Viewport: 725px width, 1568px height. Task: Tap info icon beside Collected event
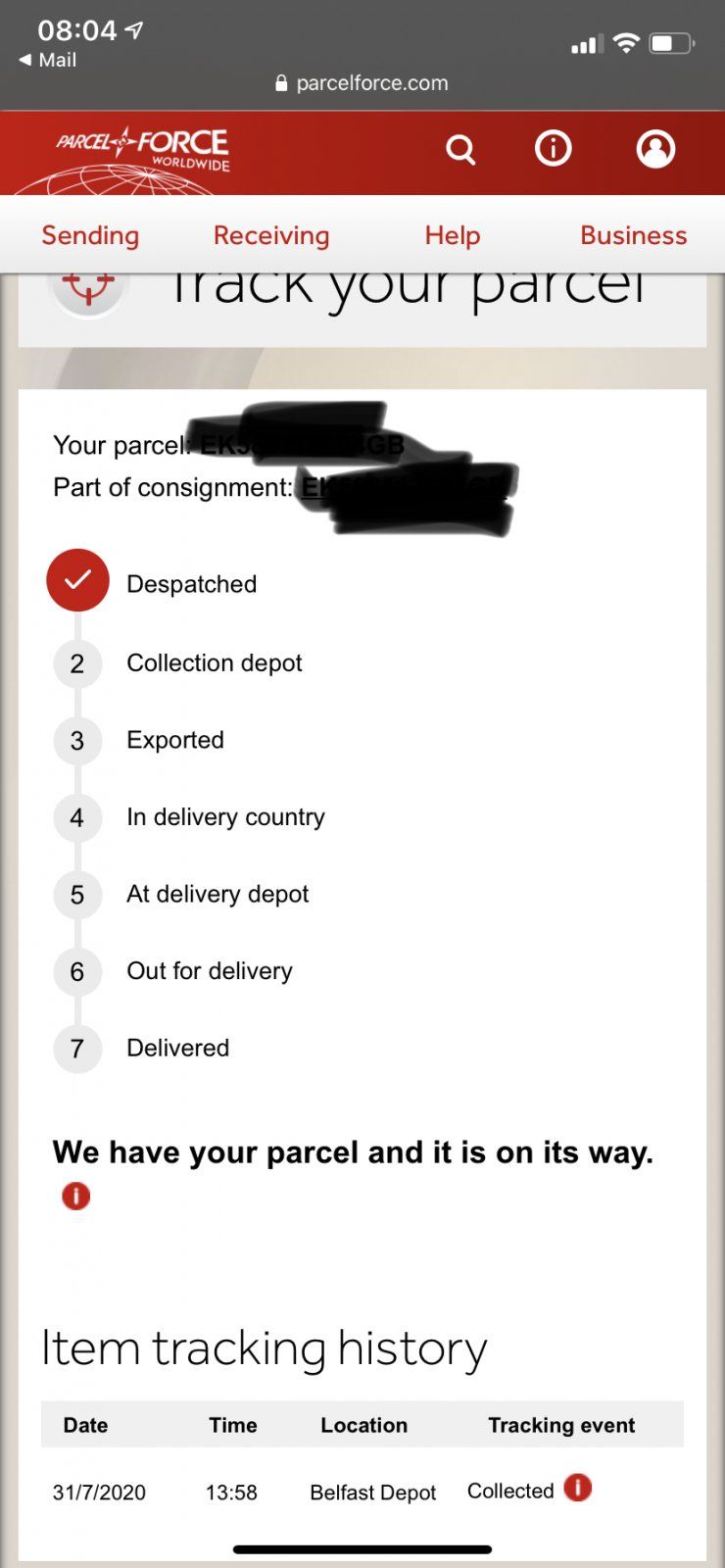(578, 1488)
